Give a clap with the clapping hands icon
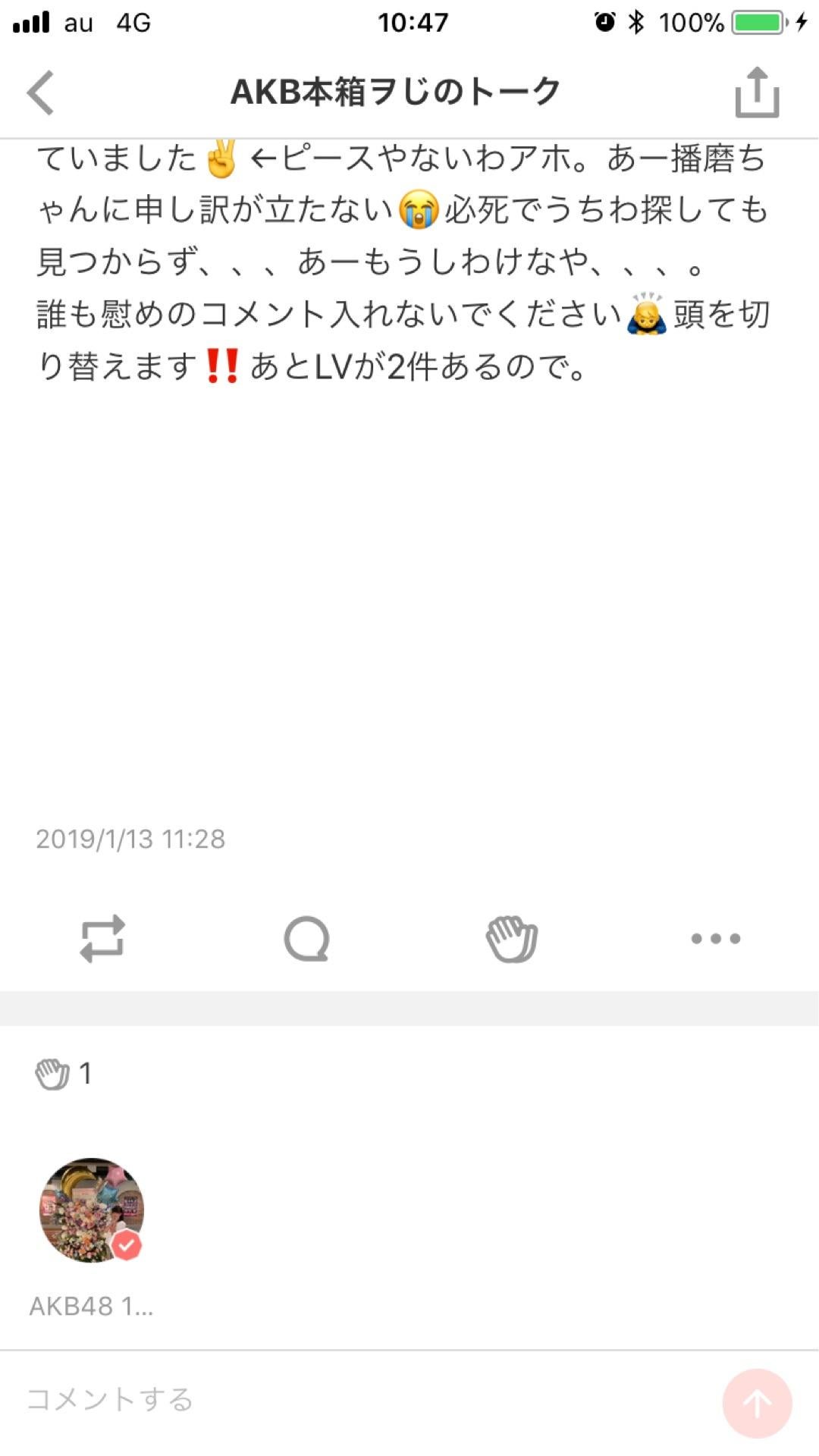This screenshot has width=819, height=1456. click(510, 939)
